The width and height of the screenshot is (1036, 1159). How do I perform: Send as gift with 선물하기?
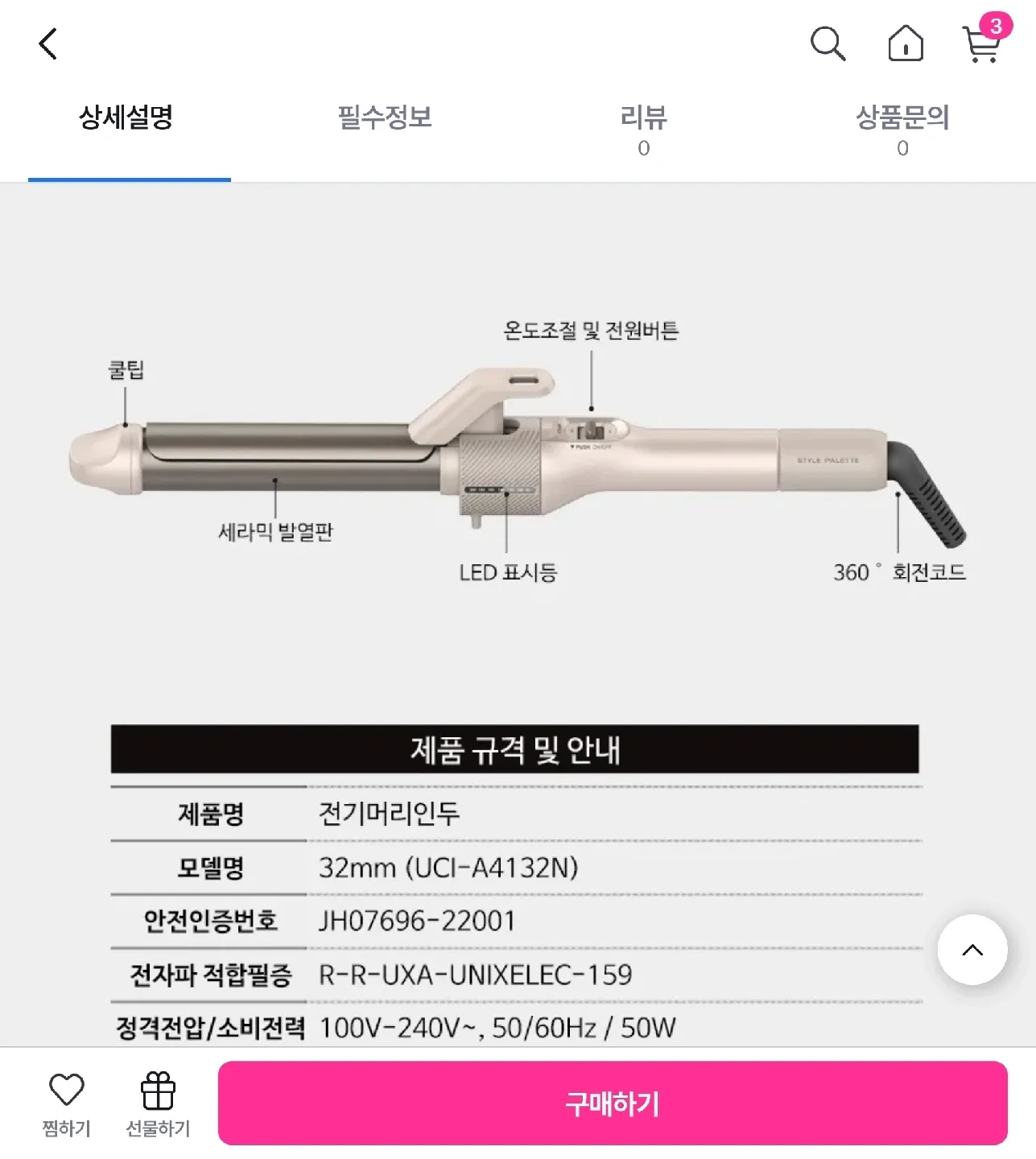(158, 1104)
